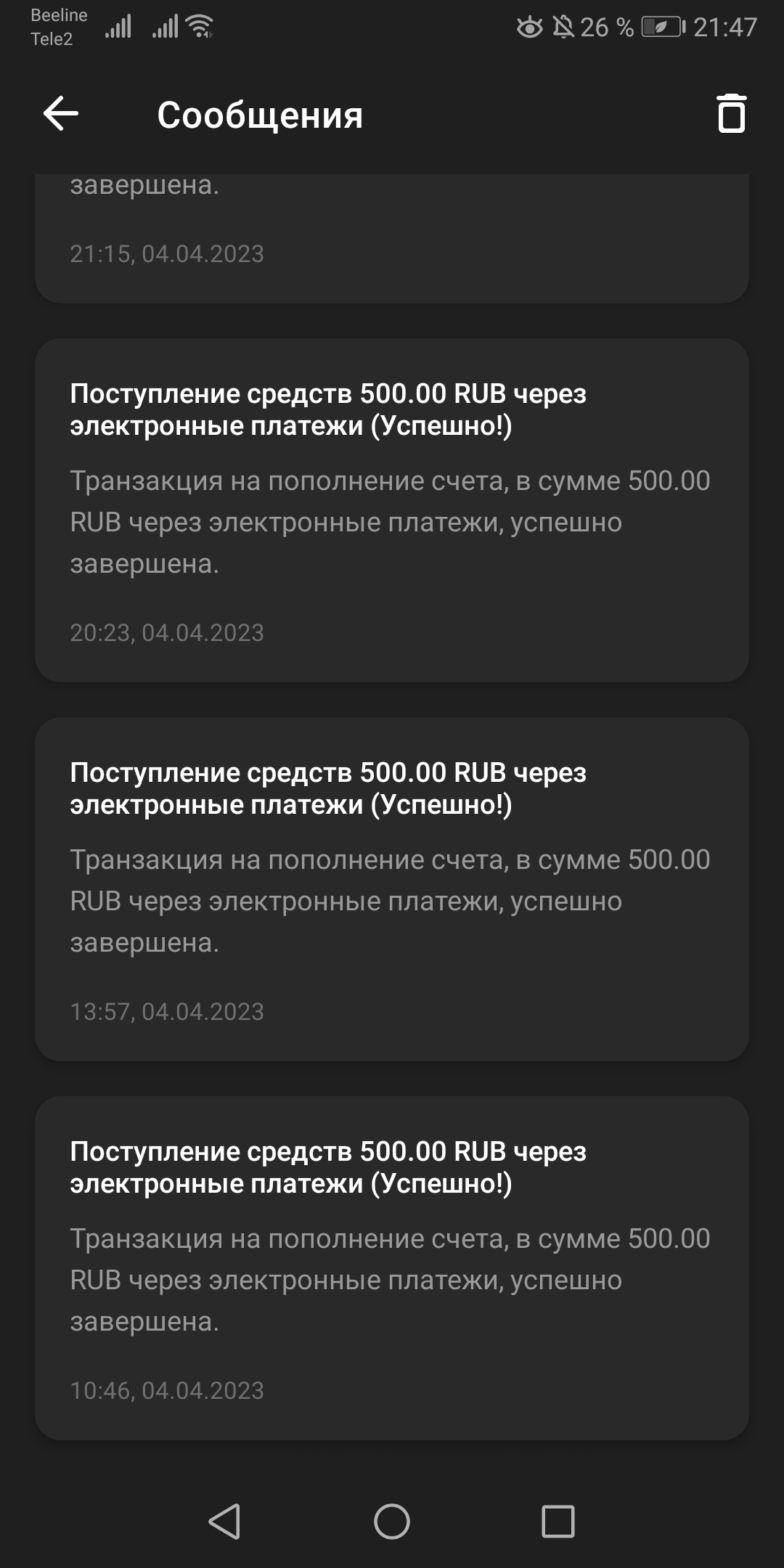Viewport: 784px width, 1568px height.
Task: Open the recent apps view
Action: coord(558,1521)
